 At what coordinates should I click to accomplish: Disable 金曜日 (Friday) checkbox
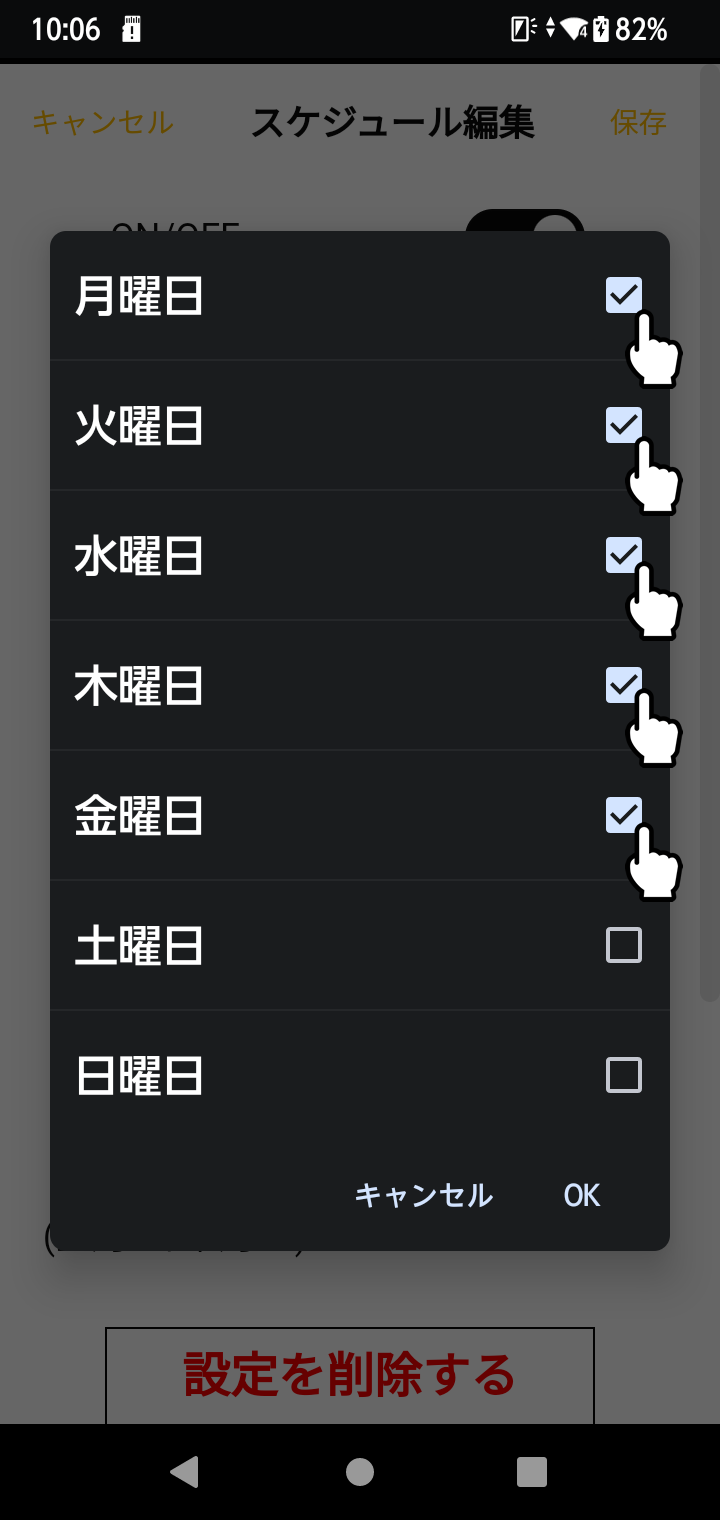pos(623,815)
